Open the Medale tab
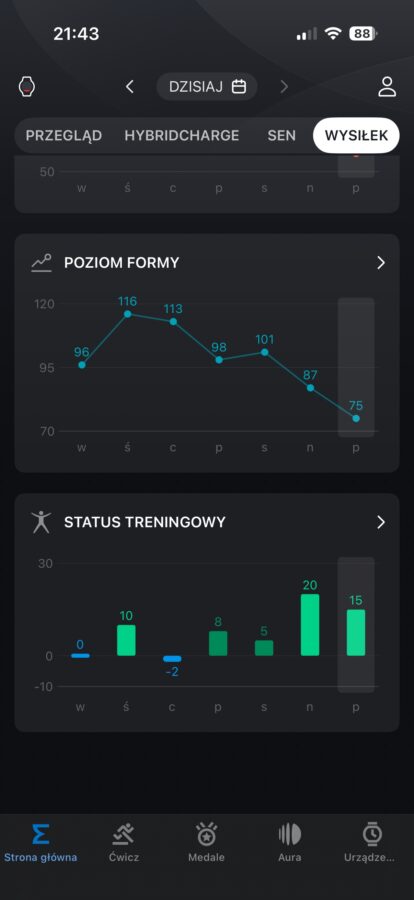Viewport: 414px width, 900px height. pos(207,843)
